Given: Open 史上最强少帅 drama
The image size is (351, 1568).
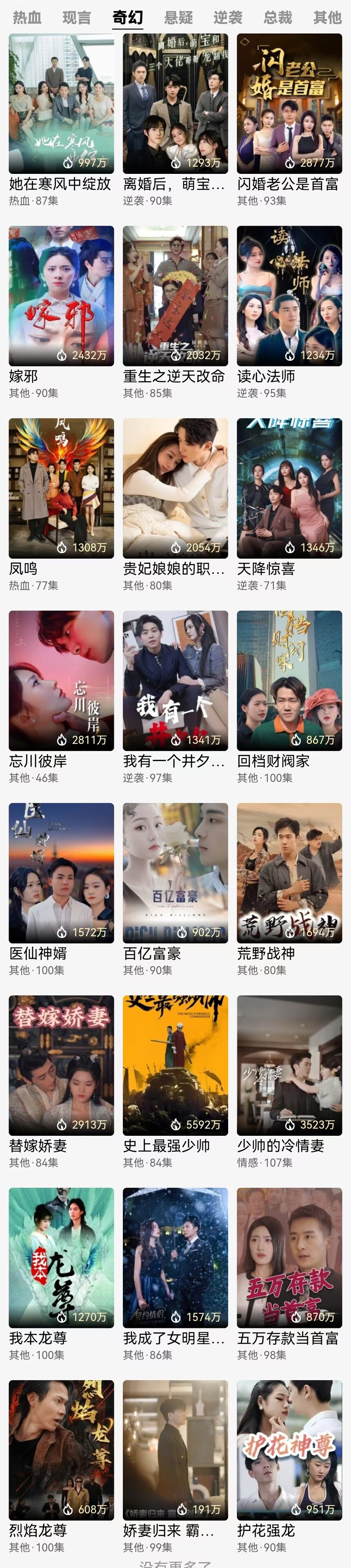Looking at the screenshot, I should pos(175,1065).
